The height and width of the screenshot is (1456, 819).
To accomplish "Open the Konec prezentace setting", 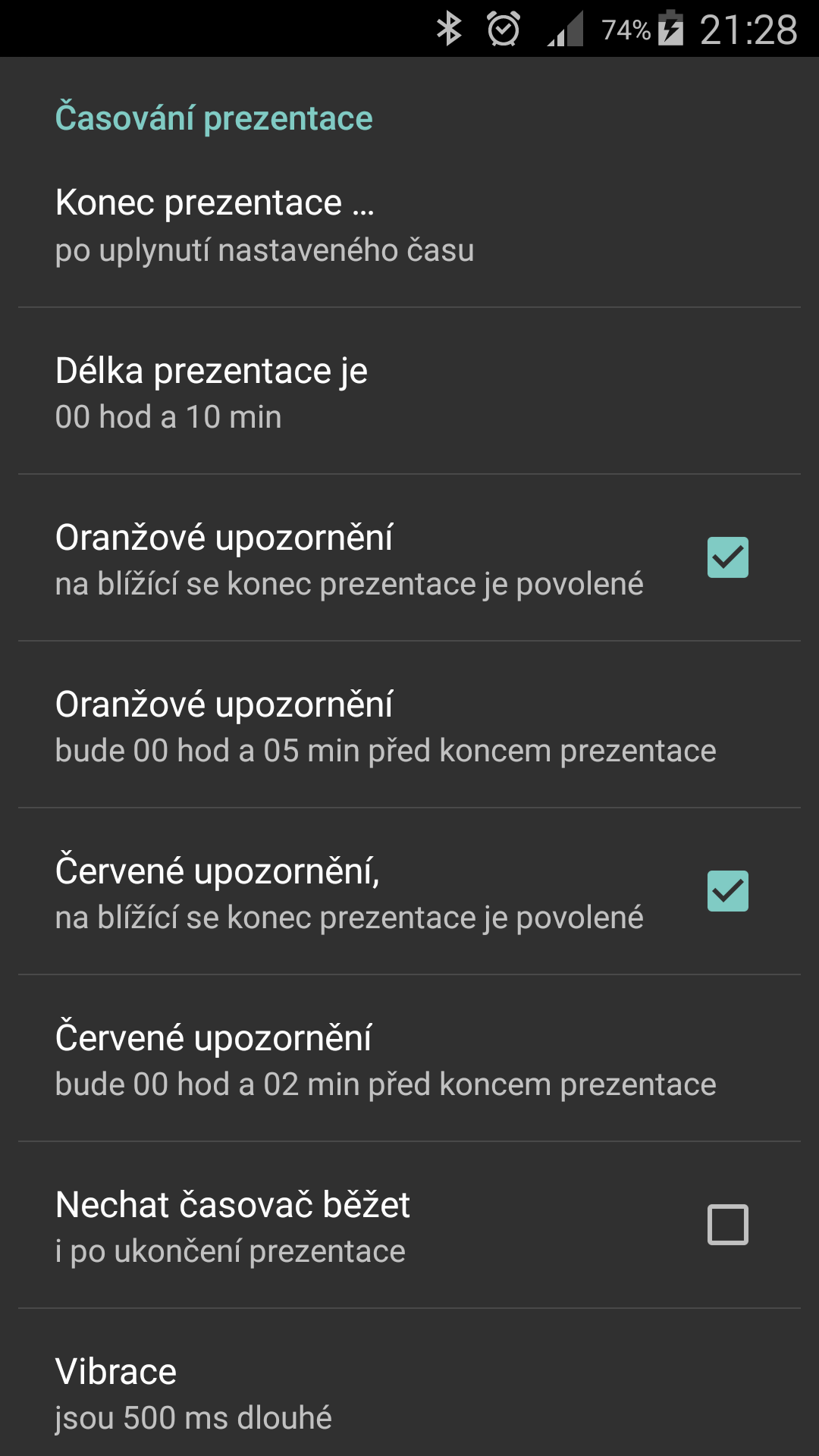I will click(409, 224).
